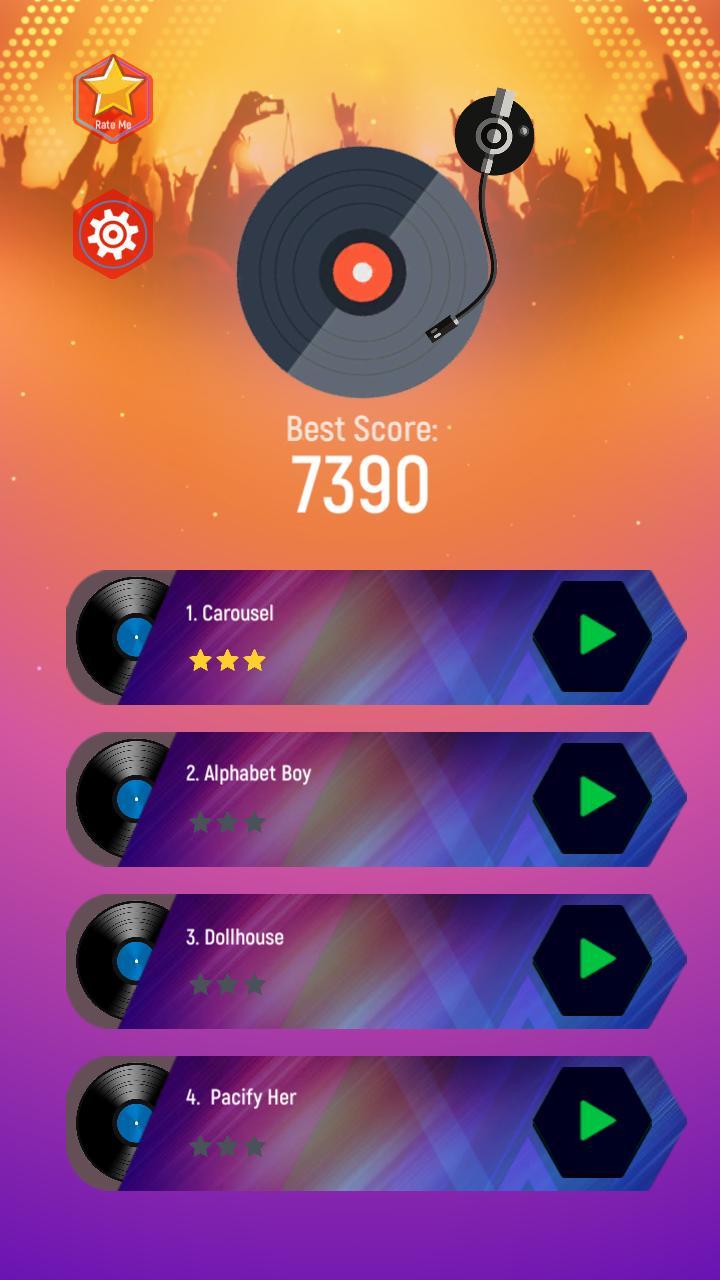Tap the Rate Me star badge
The image size is (720, 1280).
point(113,98)
